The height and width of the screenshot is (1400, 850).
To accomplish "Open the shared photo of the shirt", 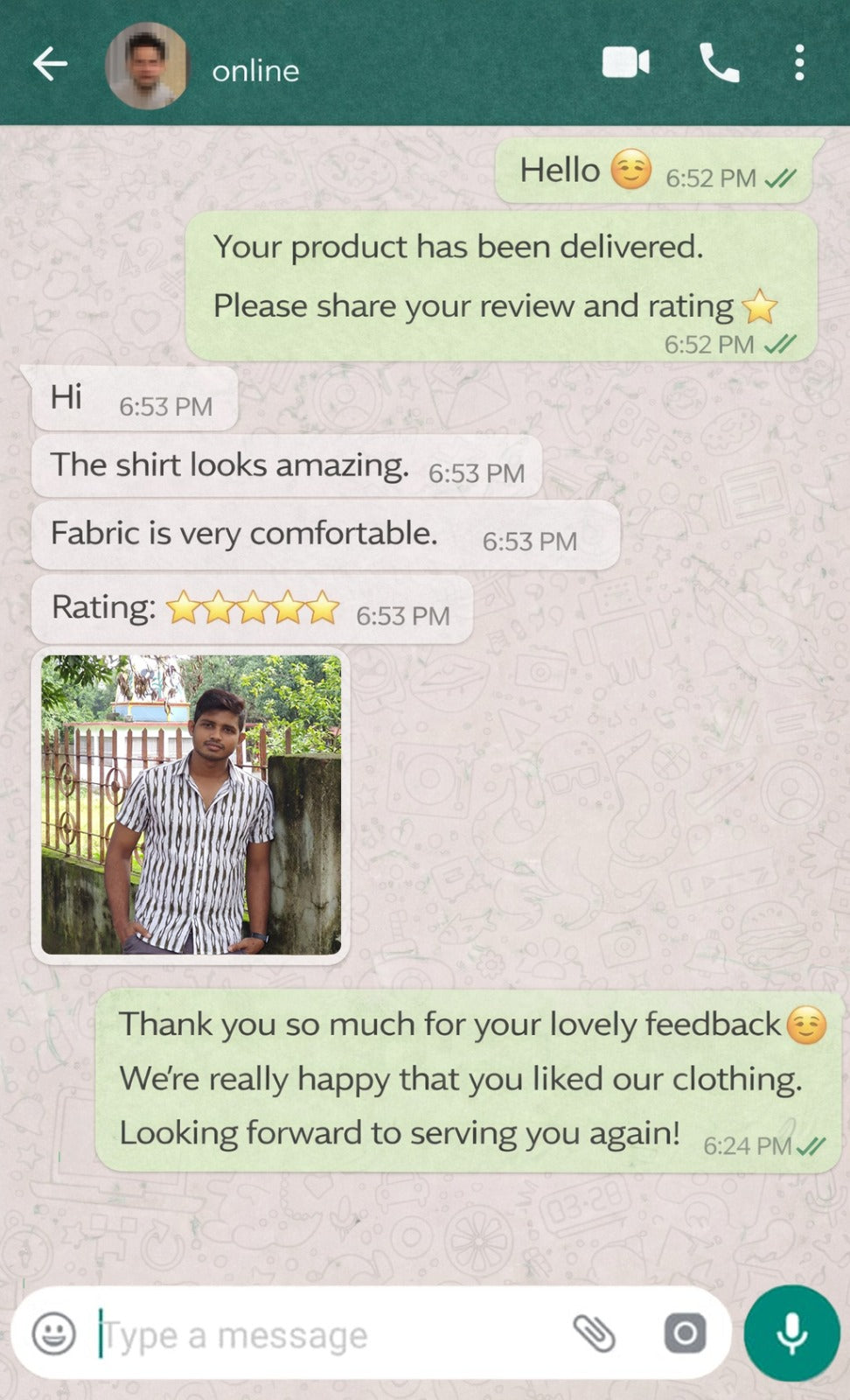I will (x=191, y=805).
